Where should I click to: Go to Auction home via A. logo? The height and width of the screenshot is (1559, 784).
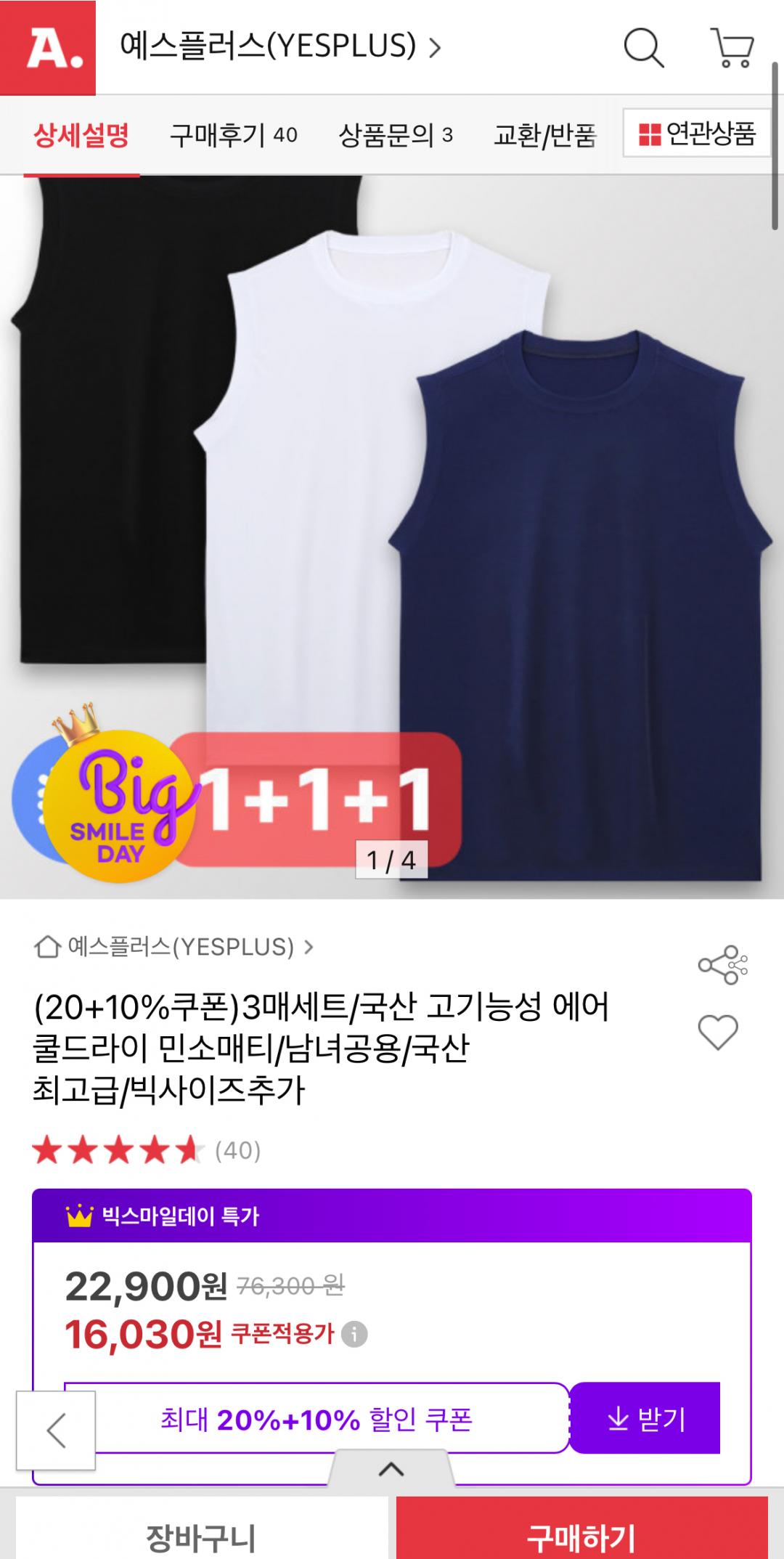pyautogui.click(x=48, y=48)
